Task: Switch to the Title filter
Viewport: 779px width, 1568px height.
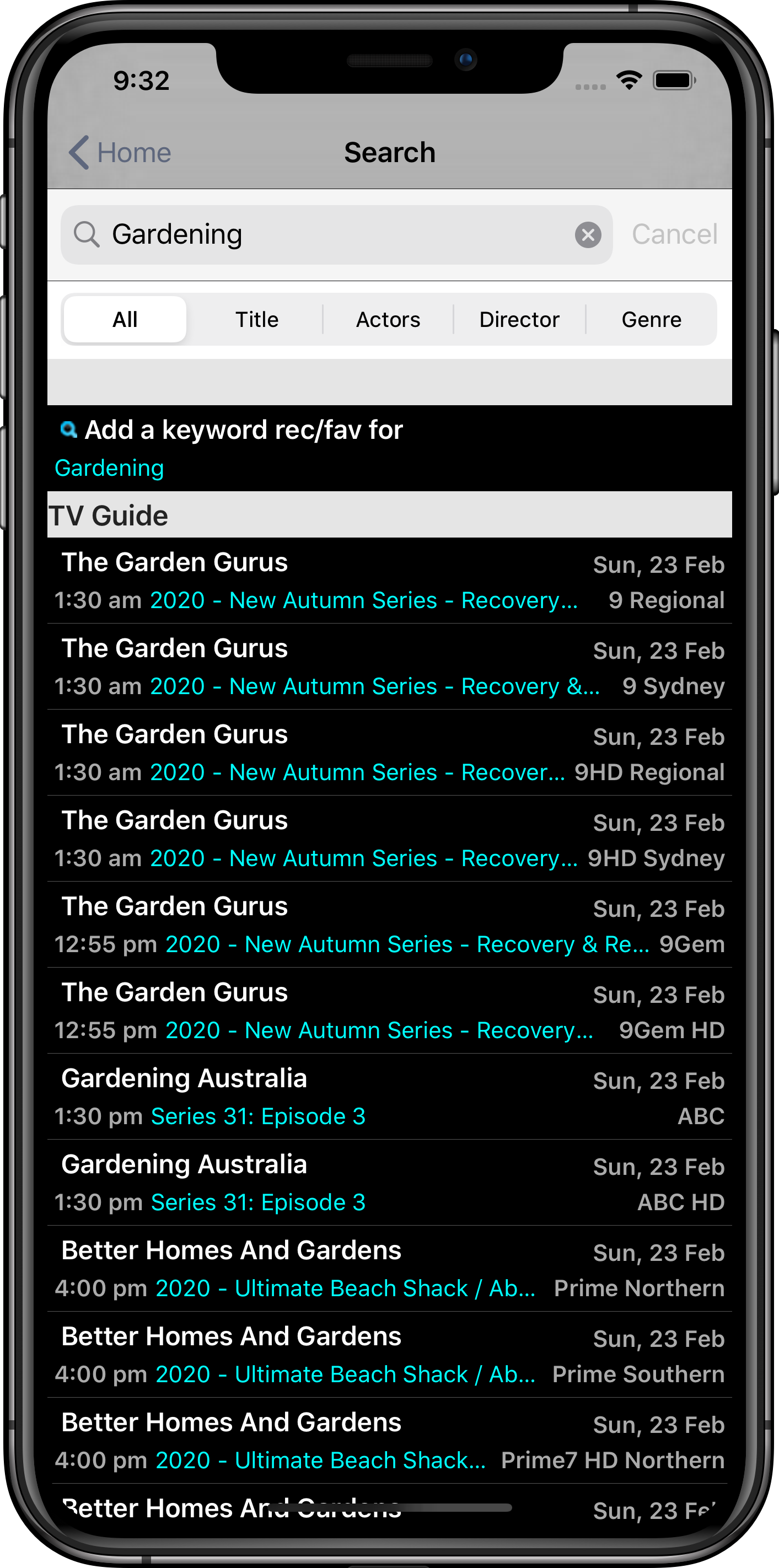Action: pos(257,320)
